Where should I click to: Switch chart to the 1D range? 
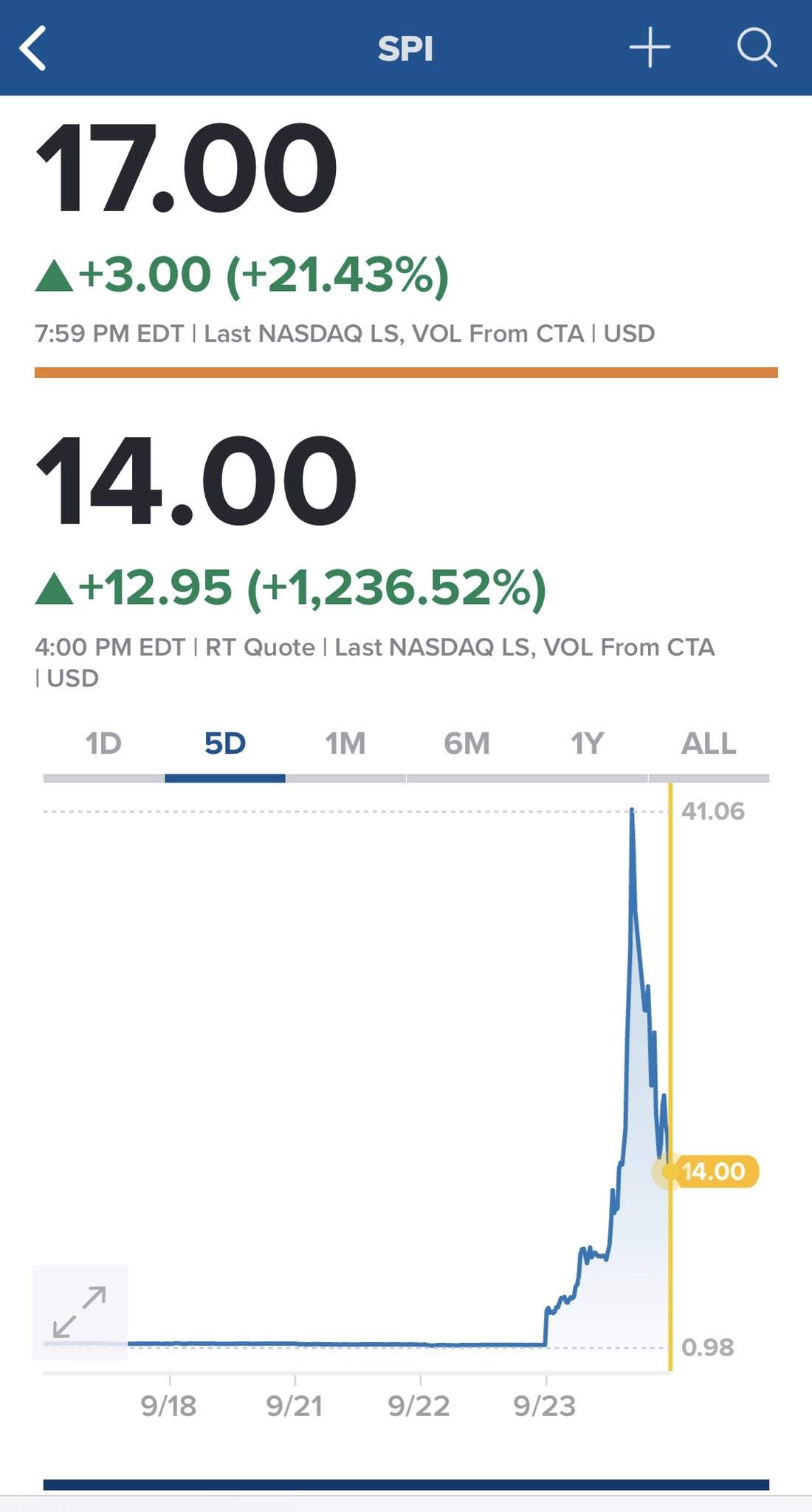pyautogui.click(x=103, y=744)
